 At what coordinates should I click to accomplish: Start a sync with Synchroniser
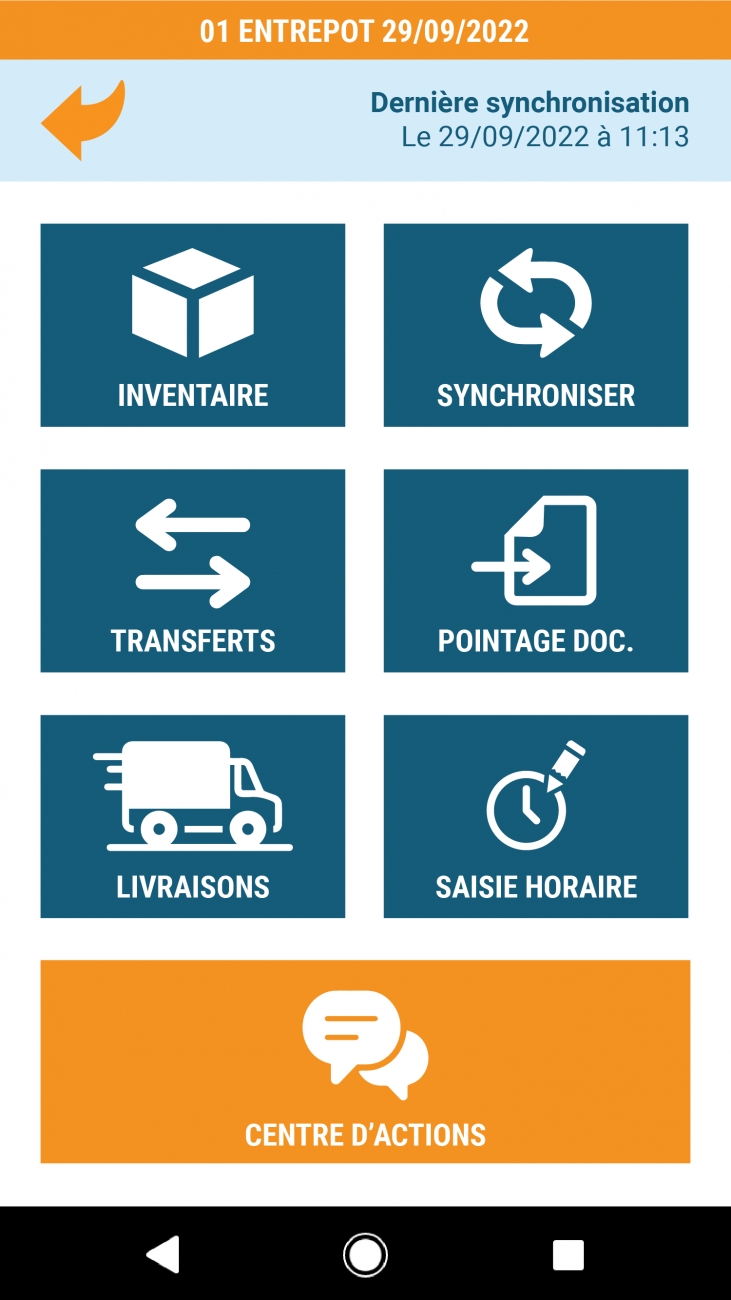click(x=536, y=325)
